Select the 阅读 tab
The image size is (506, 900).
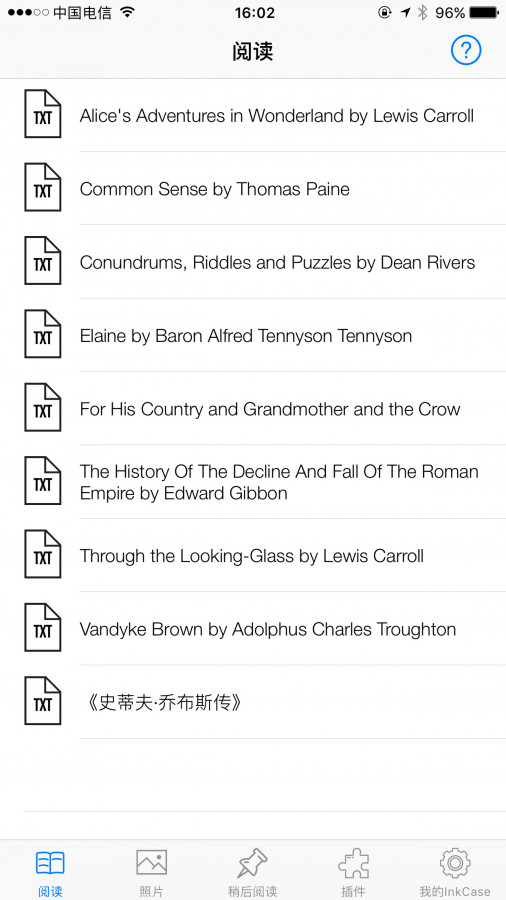pyautogui.click(x=50, y=871)
